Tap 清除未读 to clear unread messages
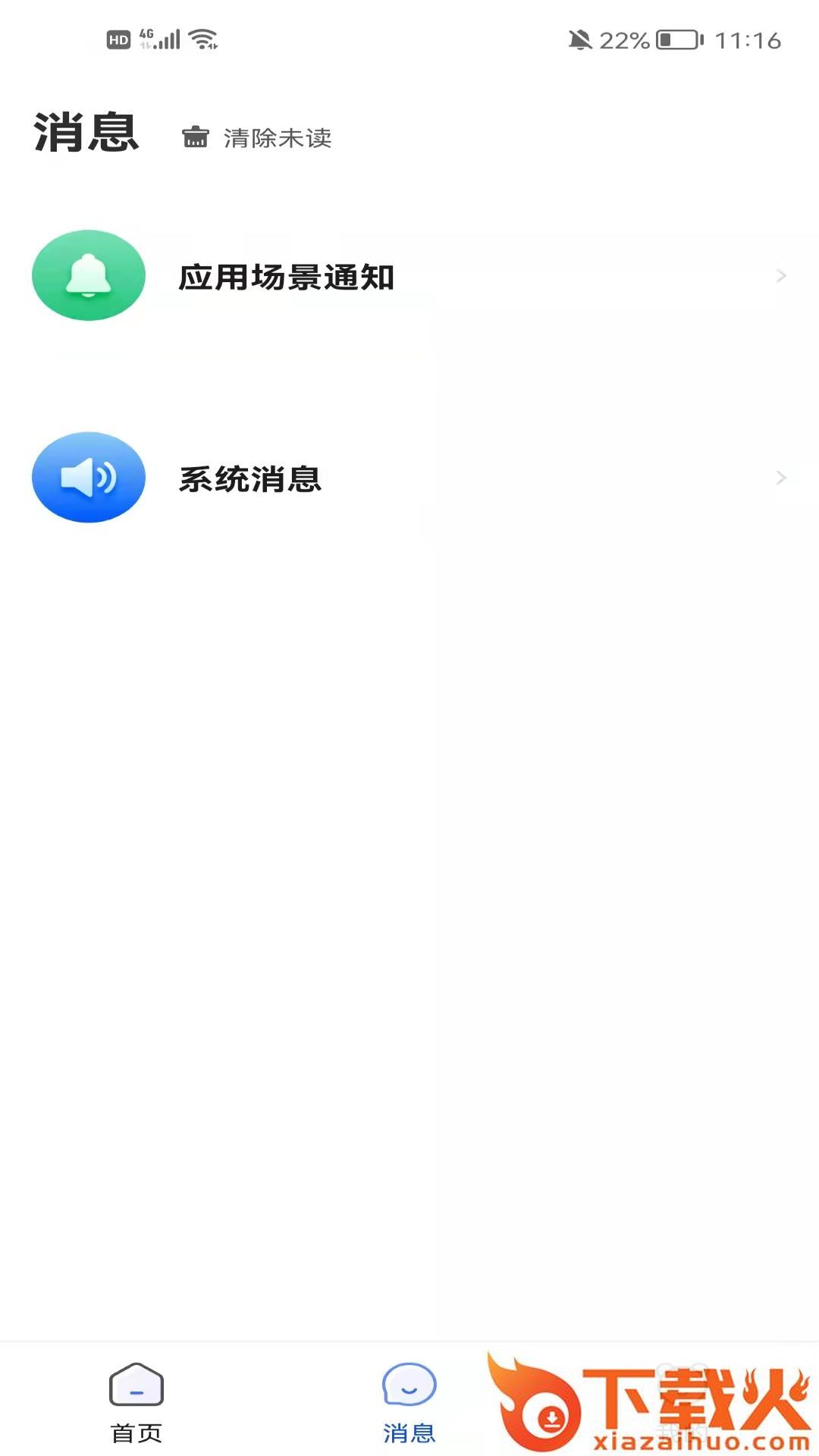Screen dimensions: 819x1456 pyautogui.click(x=278, y=139)
